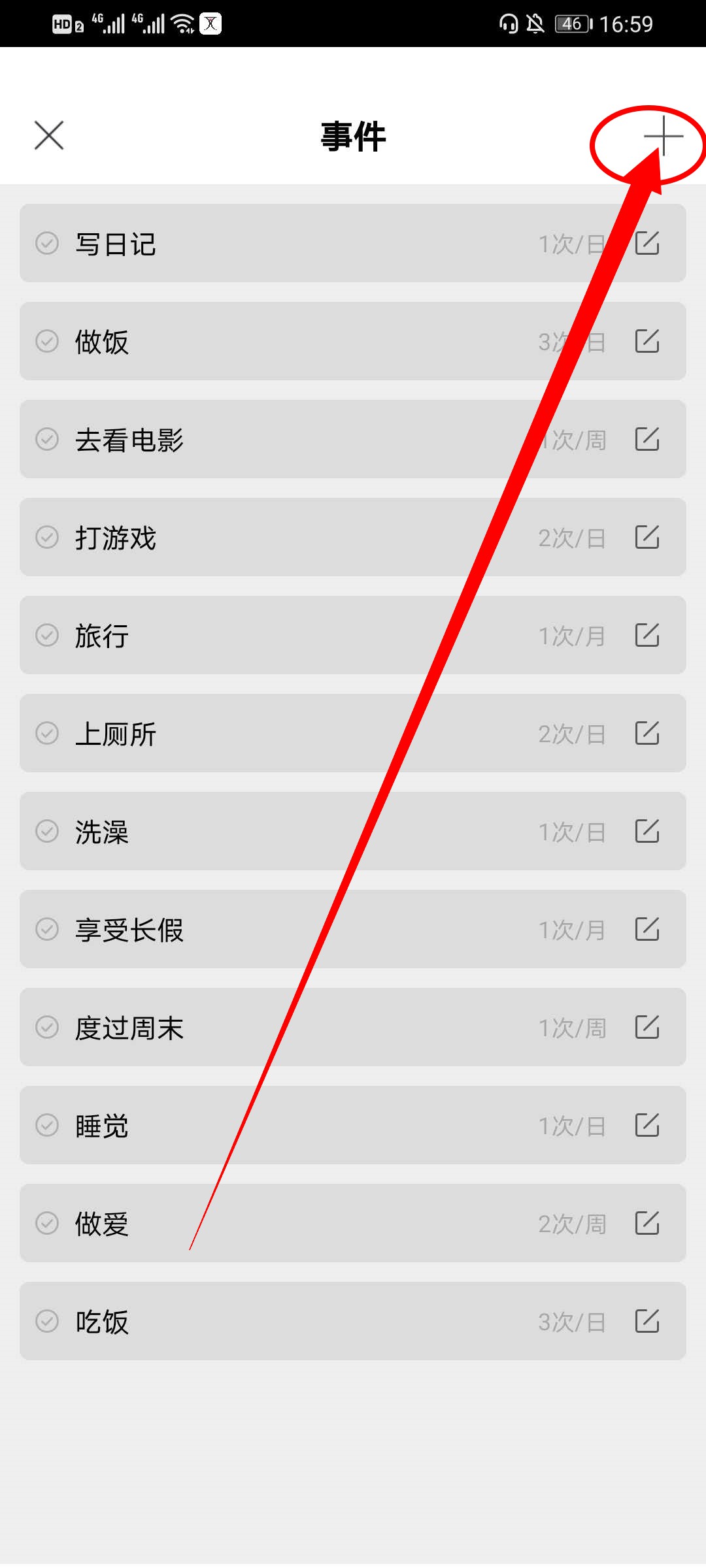Tap the edit icon beside 吃饭
The width and height of the screenshot is (706, 1568).
pyautogui.click(x=647, y=1321)
